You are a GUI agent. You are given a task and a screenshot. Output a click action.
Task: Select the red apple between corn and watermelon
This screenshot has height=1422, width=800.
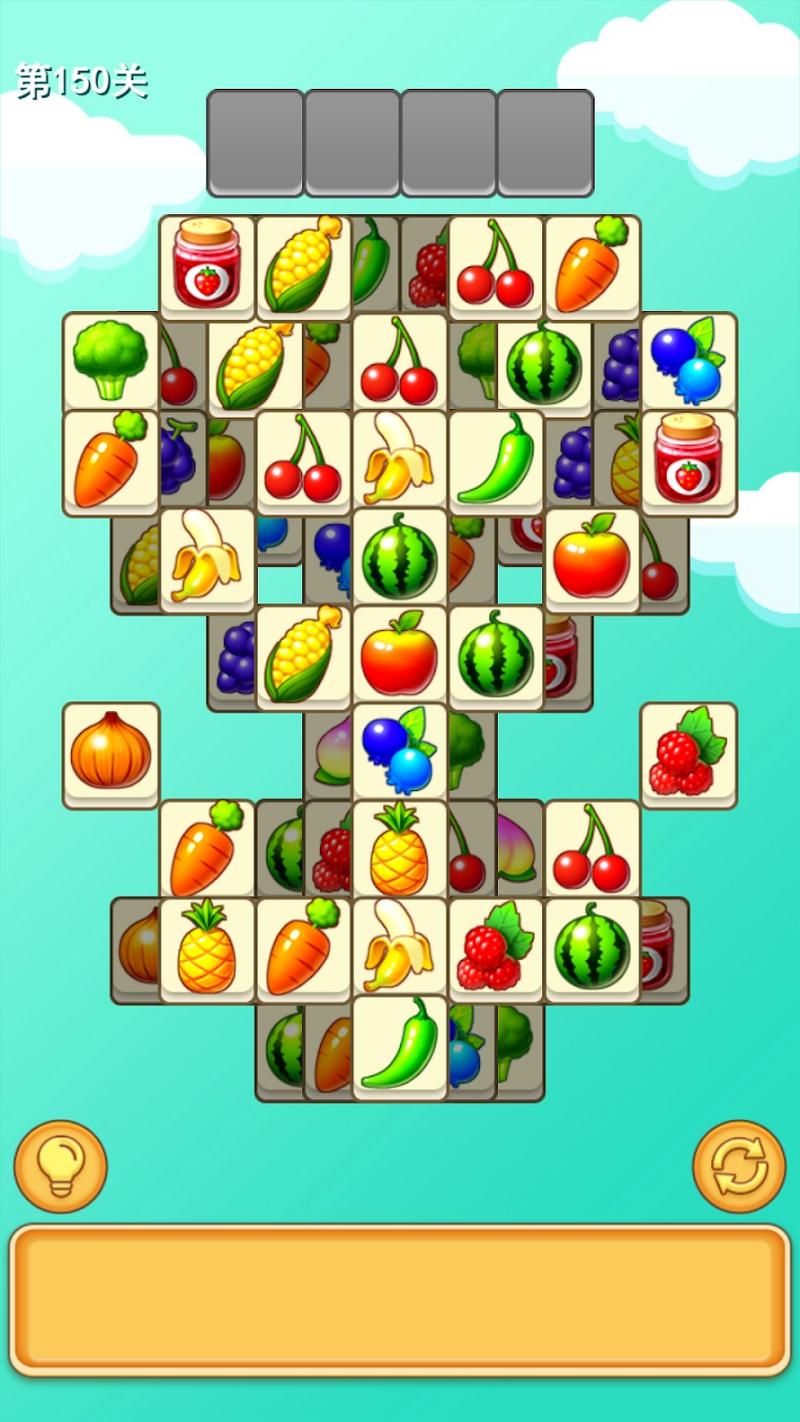pos(400,655)
